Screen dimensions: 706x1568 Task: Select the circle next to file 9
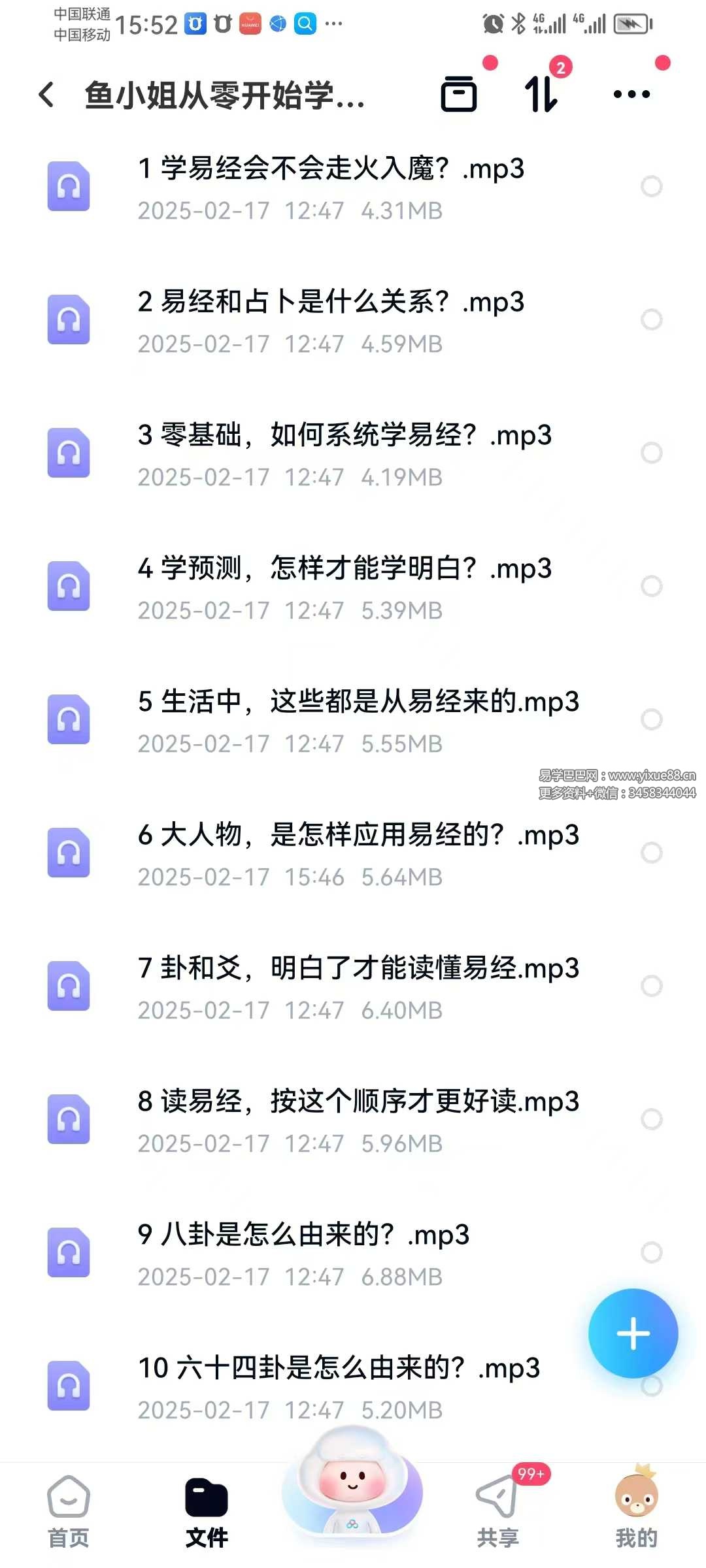point(651,1254)
